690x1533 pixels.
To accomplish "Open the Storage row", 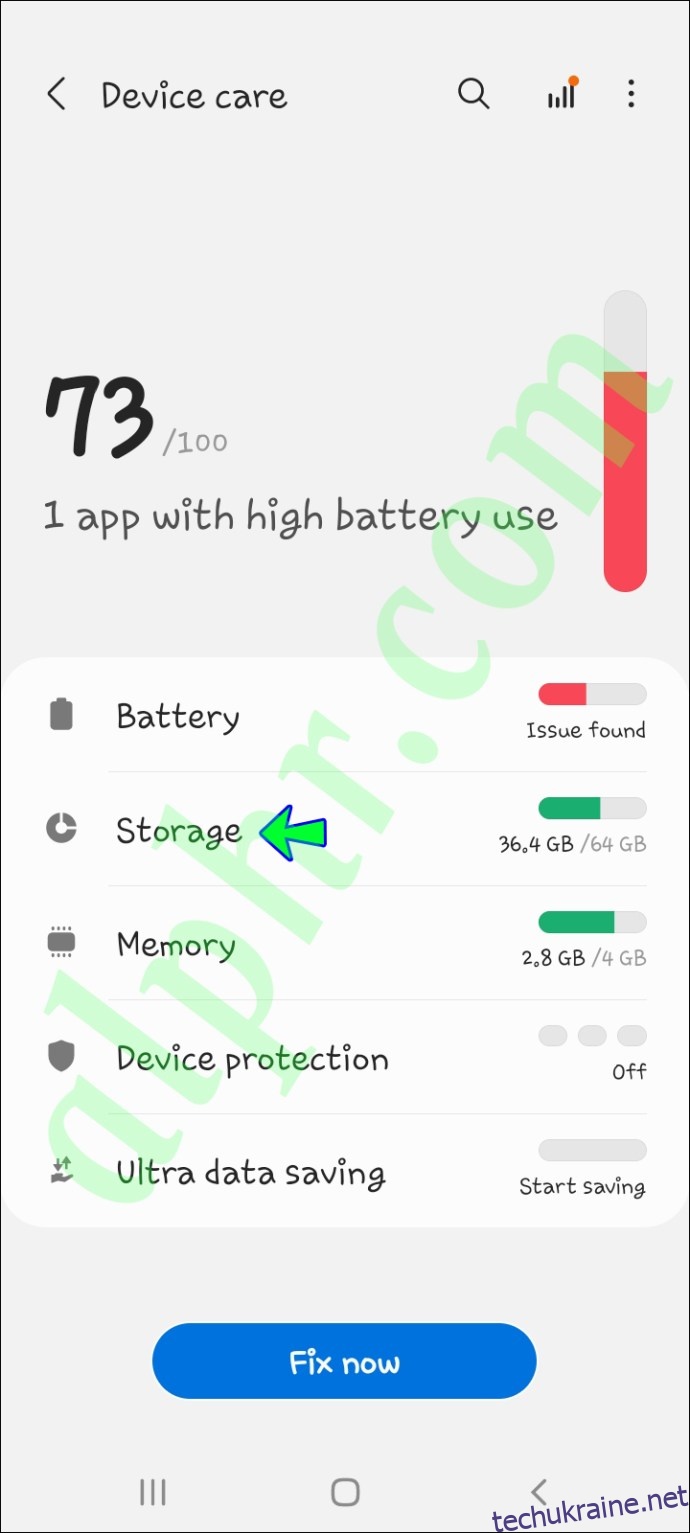I will point(345,830).
